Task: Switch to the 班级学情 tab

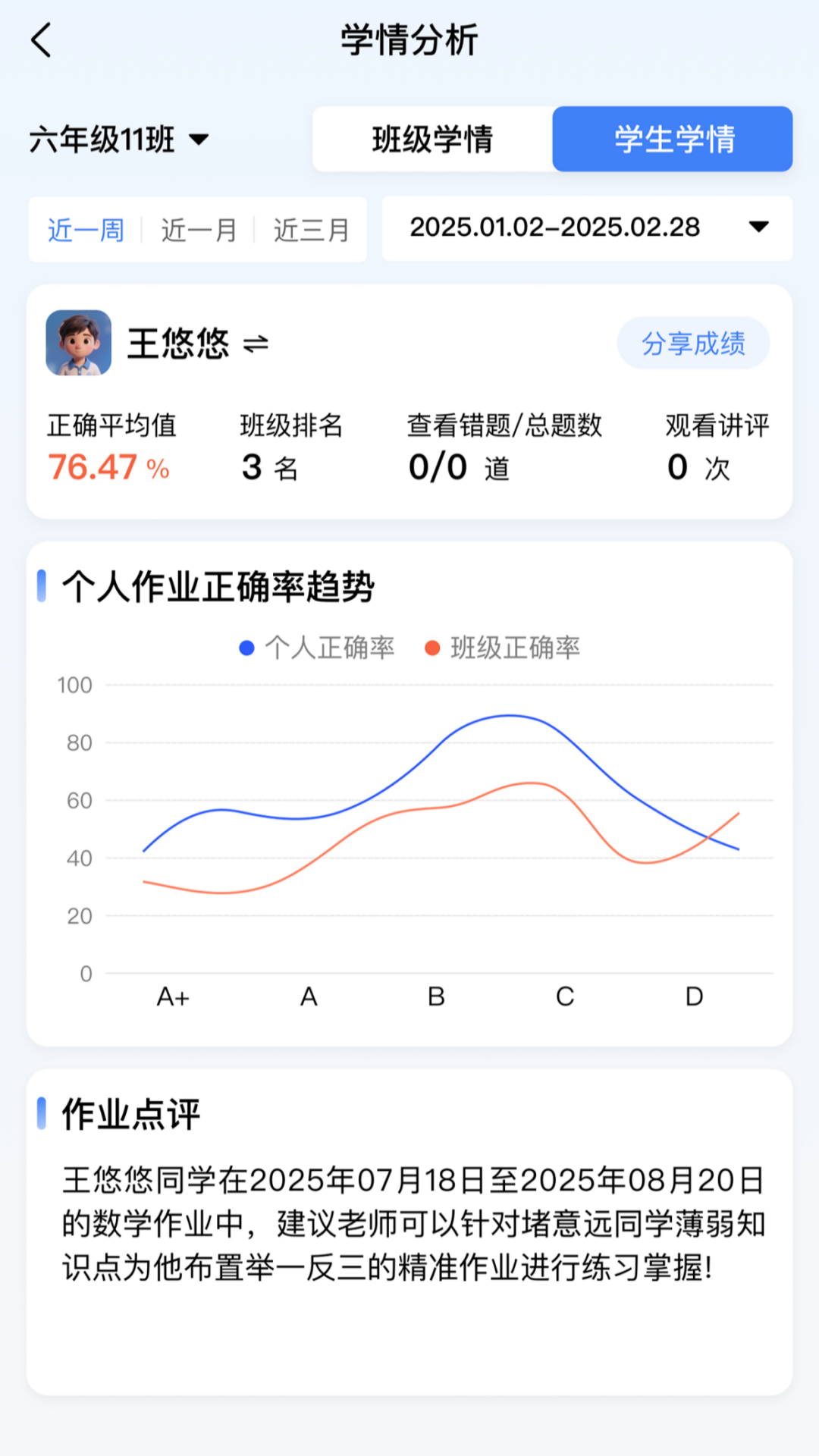Action: click(x=431, y=139)
